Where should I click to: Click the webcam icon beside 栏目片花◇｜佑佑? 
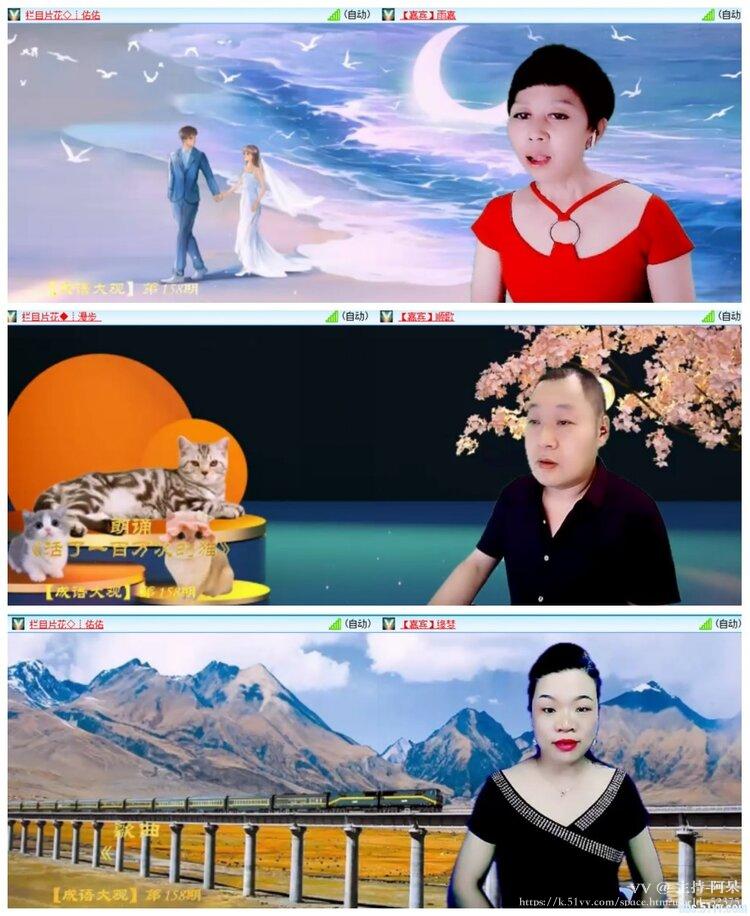click(x=12, y=12)
